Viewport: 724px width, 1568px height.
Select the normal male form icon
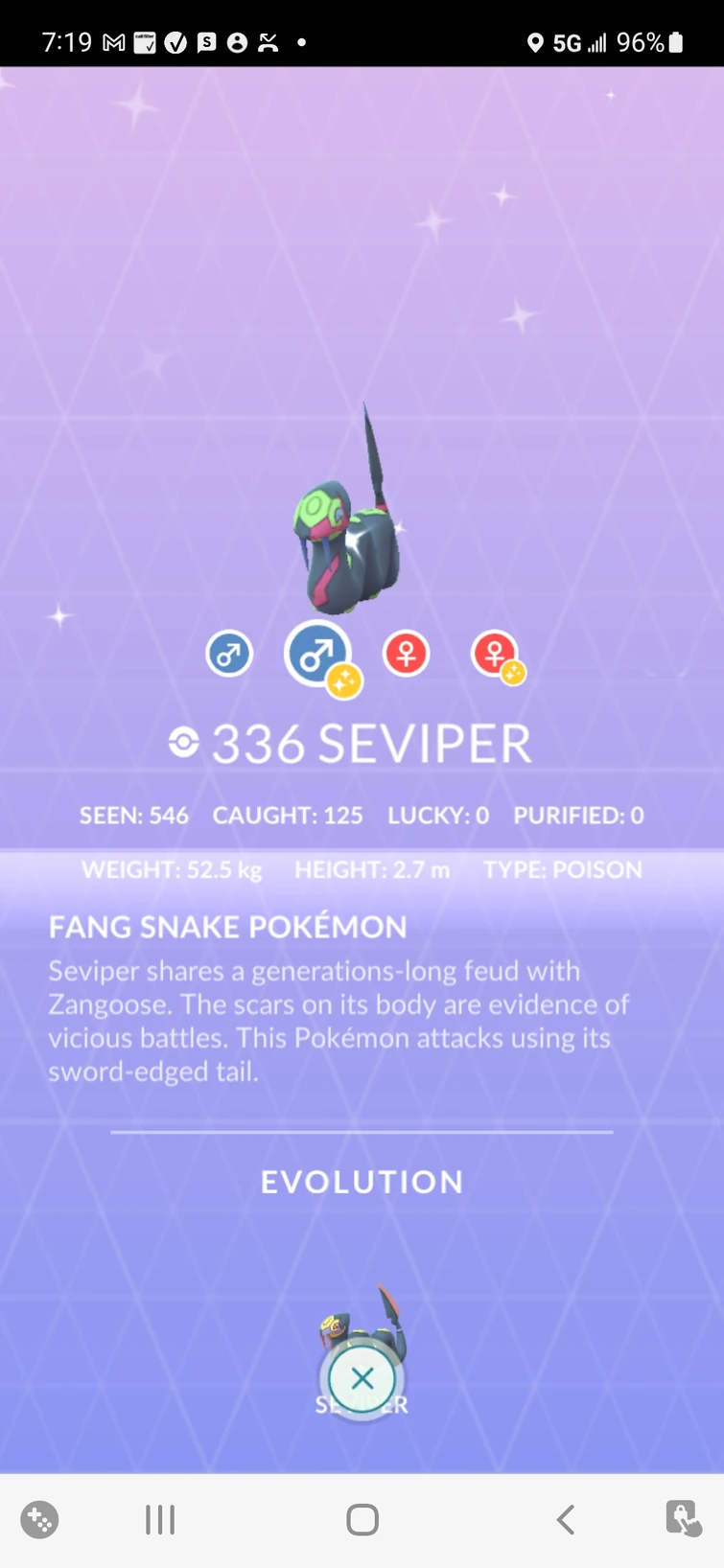[x=229, y=655]
